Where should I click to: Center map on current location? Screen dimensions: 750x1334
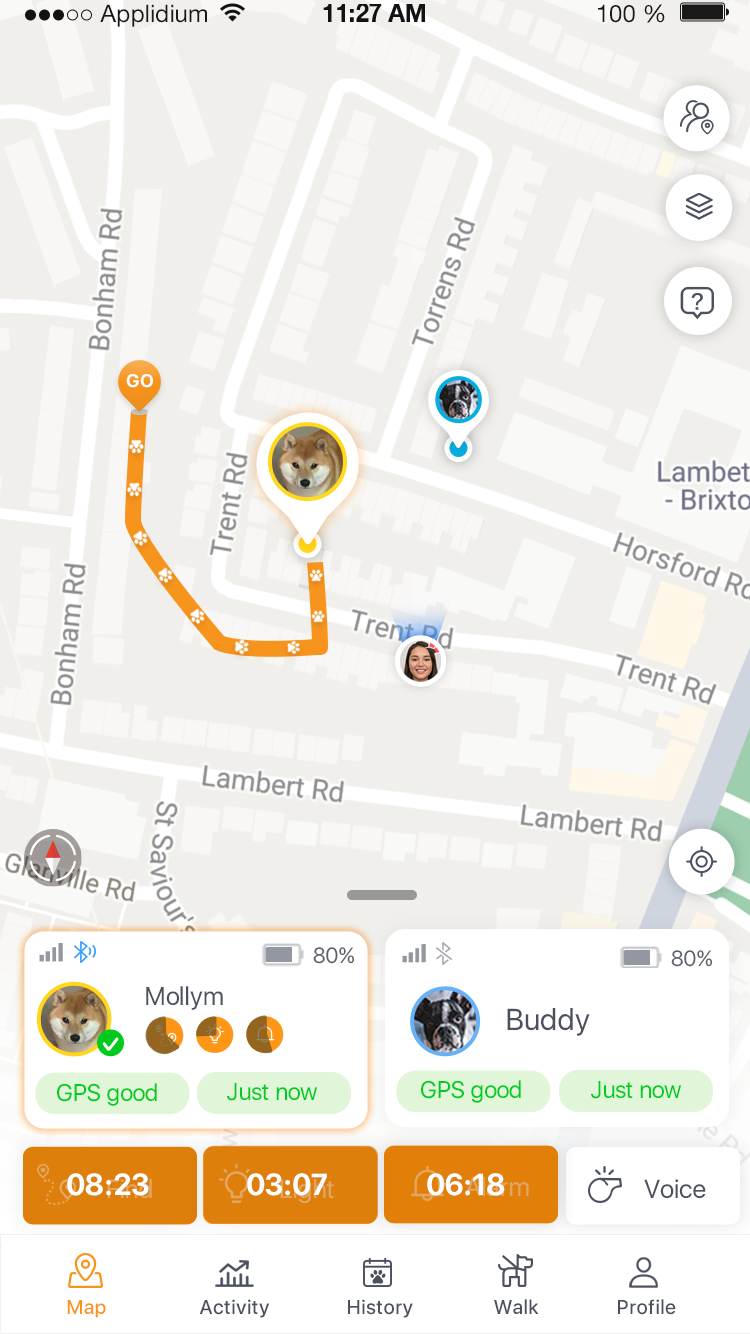tap(701, 861)
